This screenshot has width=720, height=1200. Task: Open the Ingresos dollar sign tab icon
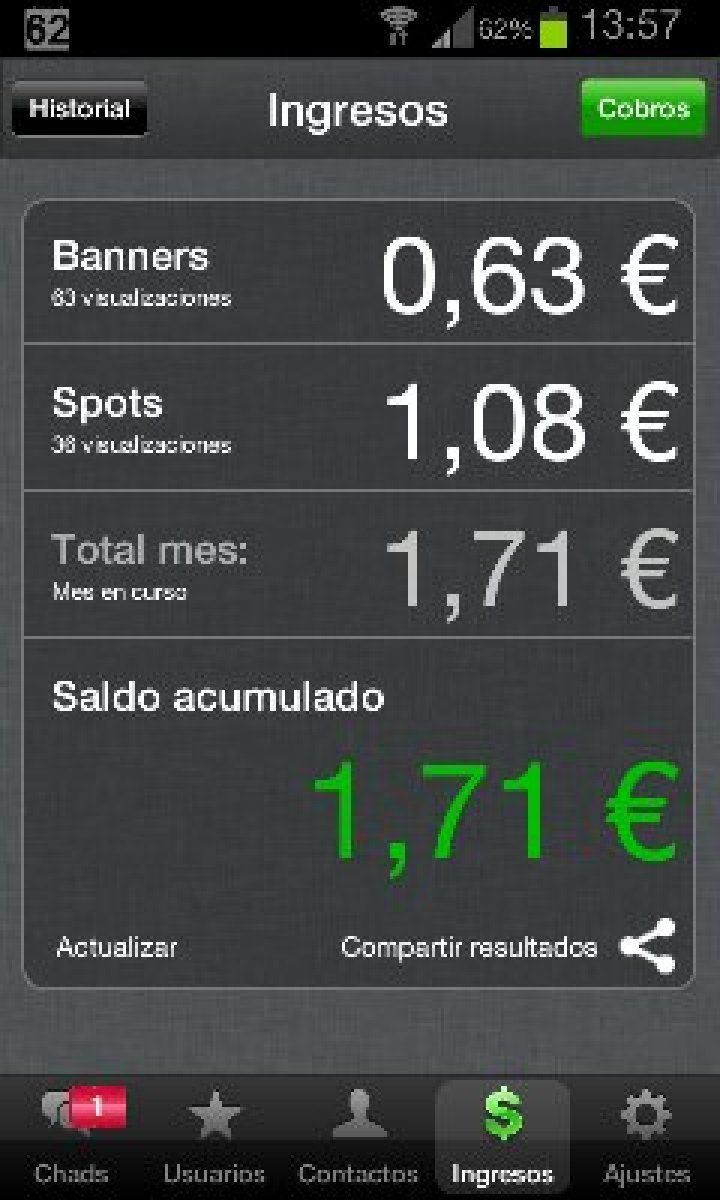[503, 1113]
